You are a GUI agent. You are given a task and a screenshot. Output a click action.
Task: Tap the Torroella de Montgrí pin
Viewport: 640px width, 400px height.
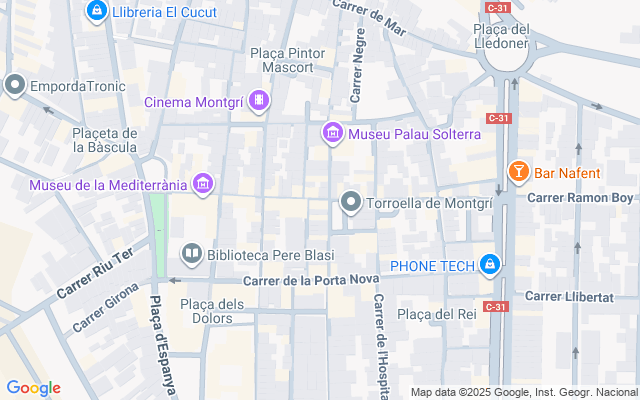click(351, 203)
